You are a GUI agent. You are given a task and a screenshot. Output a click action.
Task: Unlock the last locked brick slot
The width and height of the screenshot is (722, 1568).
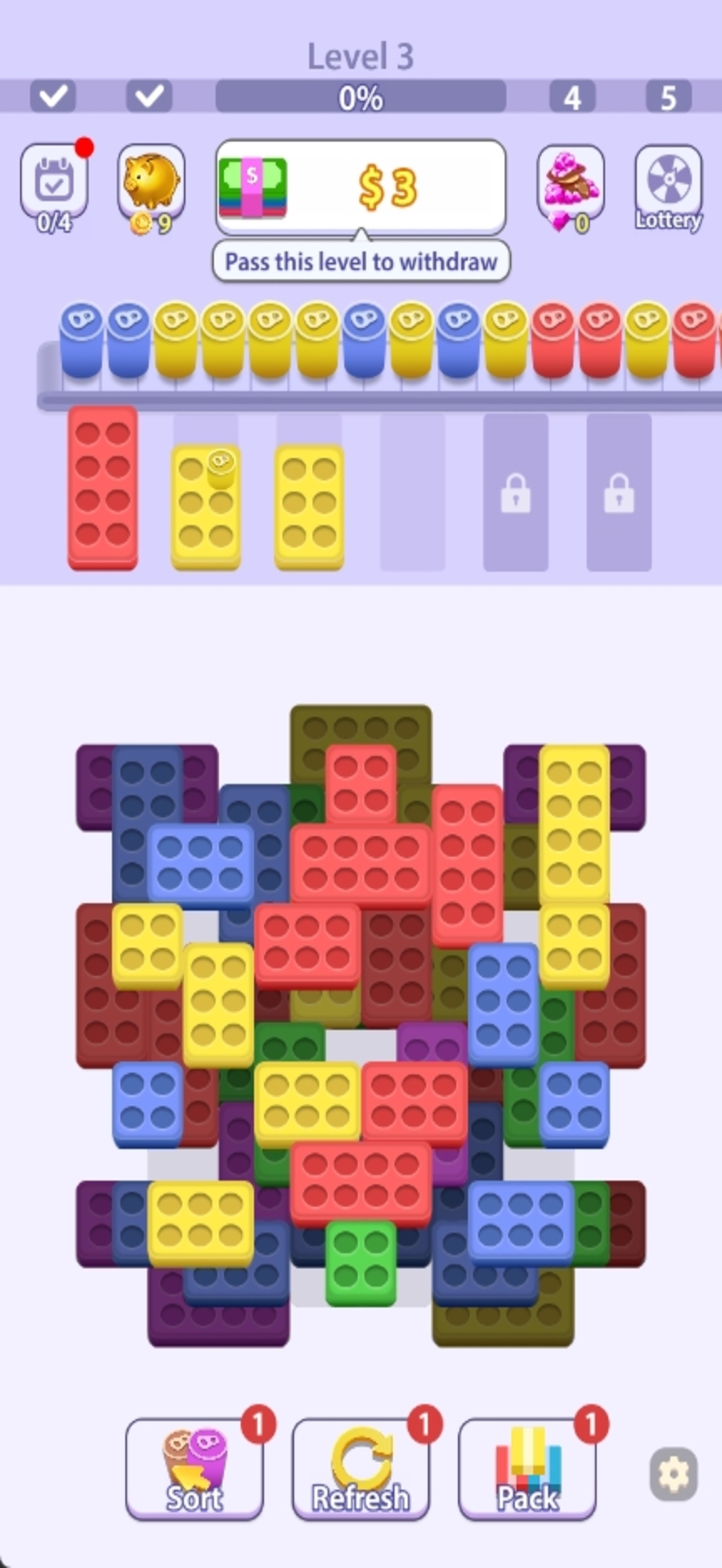click(619, 493)
